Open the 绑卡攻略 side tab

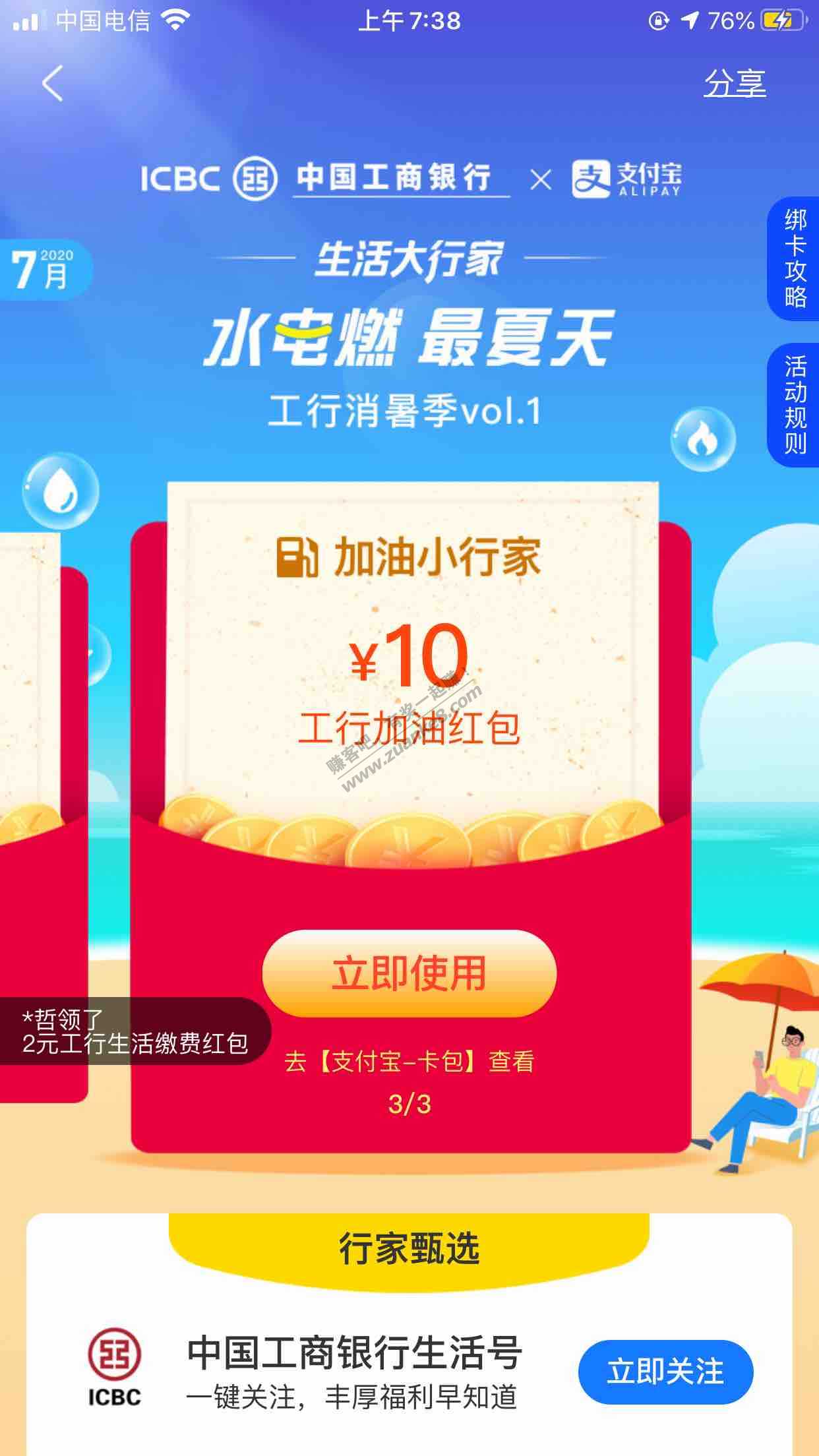tap(795, 258)
